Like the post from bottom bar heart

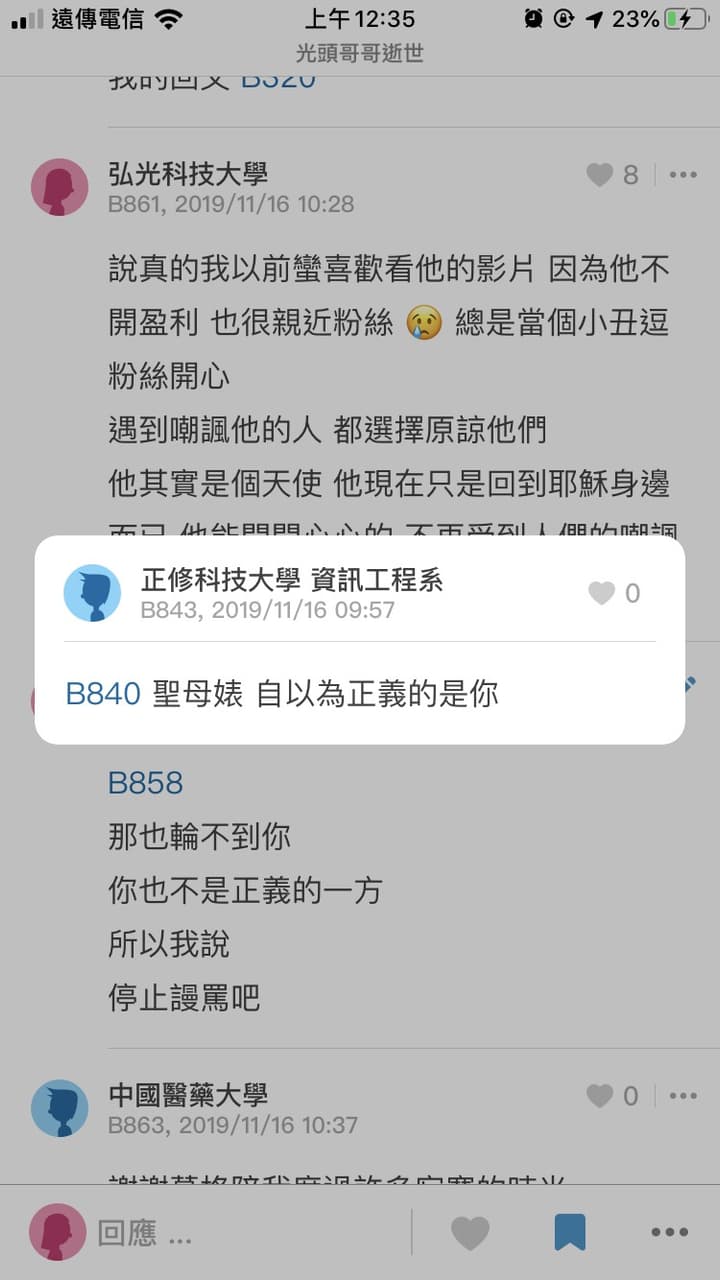(x=470, y=1233)
